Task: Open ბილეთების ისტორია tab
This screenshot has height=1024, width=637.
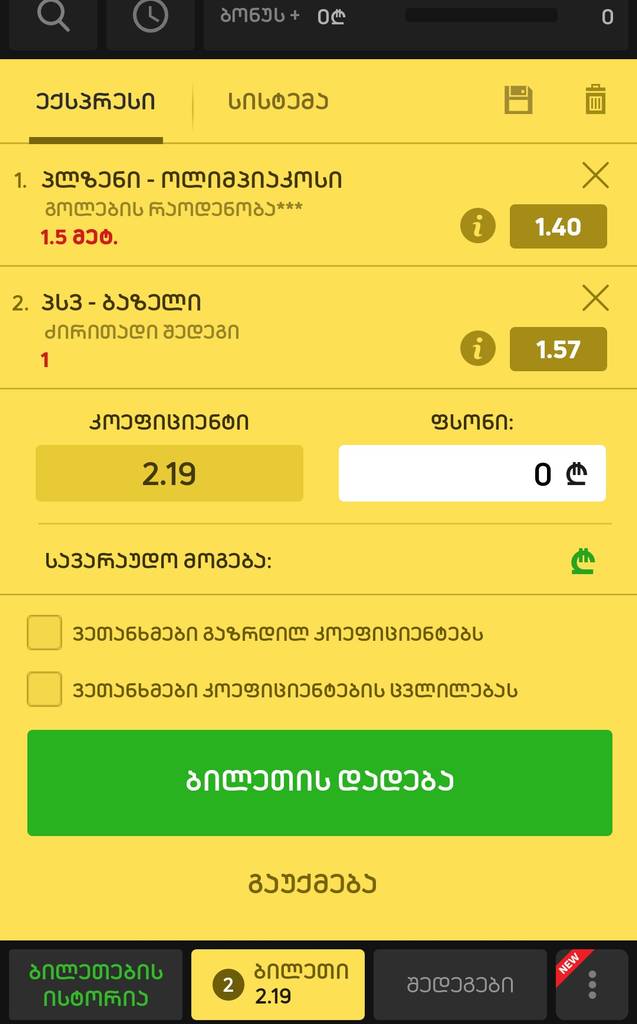Action: tap(96, 984)
